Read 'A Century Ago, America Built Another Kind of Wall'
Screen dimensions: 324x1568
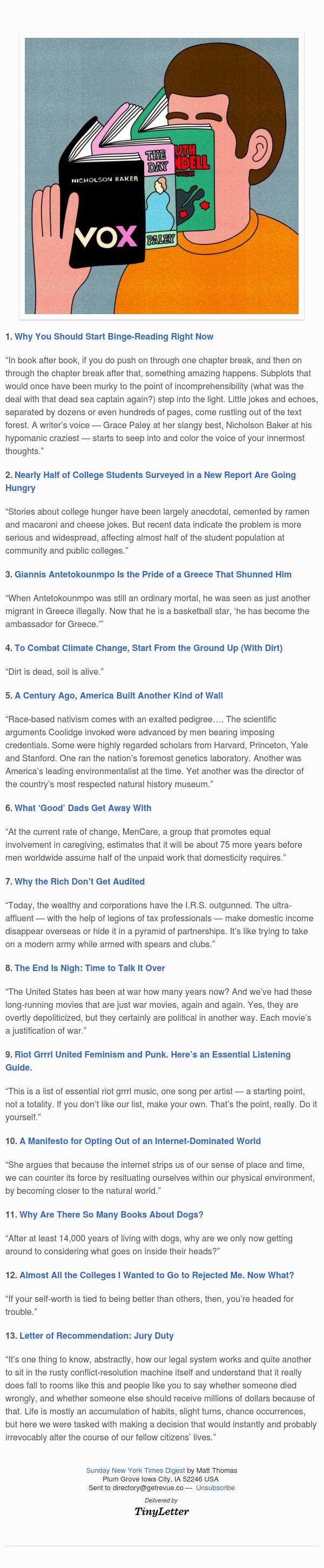point(119,695)
